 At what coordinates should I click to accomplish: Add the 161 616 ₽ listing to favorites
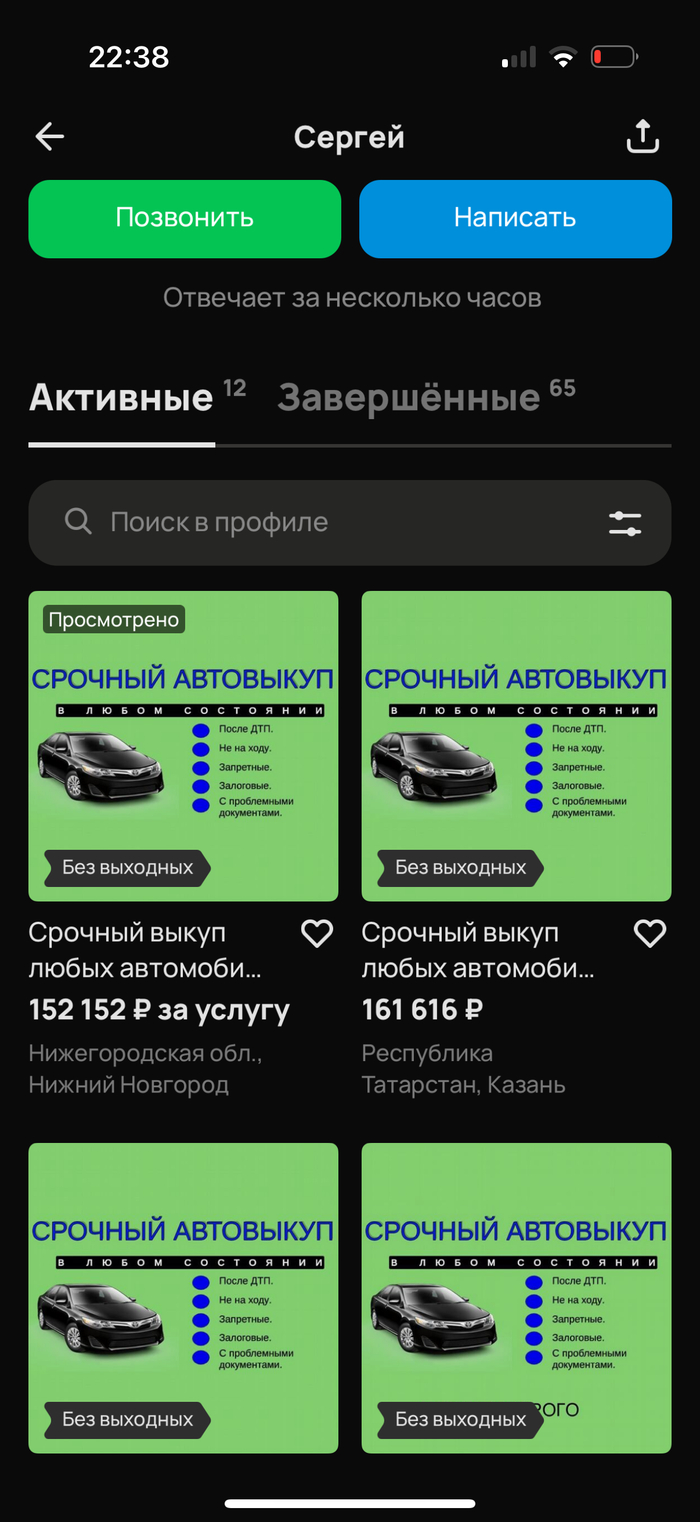[650, 934]
